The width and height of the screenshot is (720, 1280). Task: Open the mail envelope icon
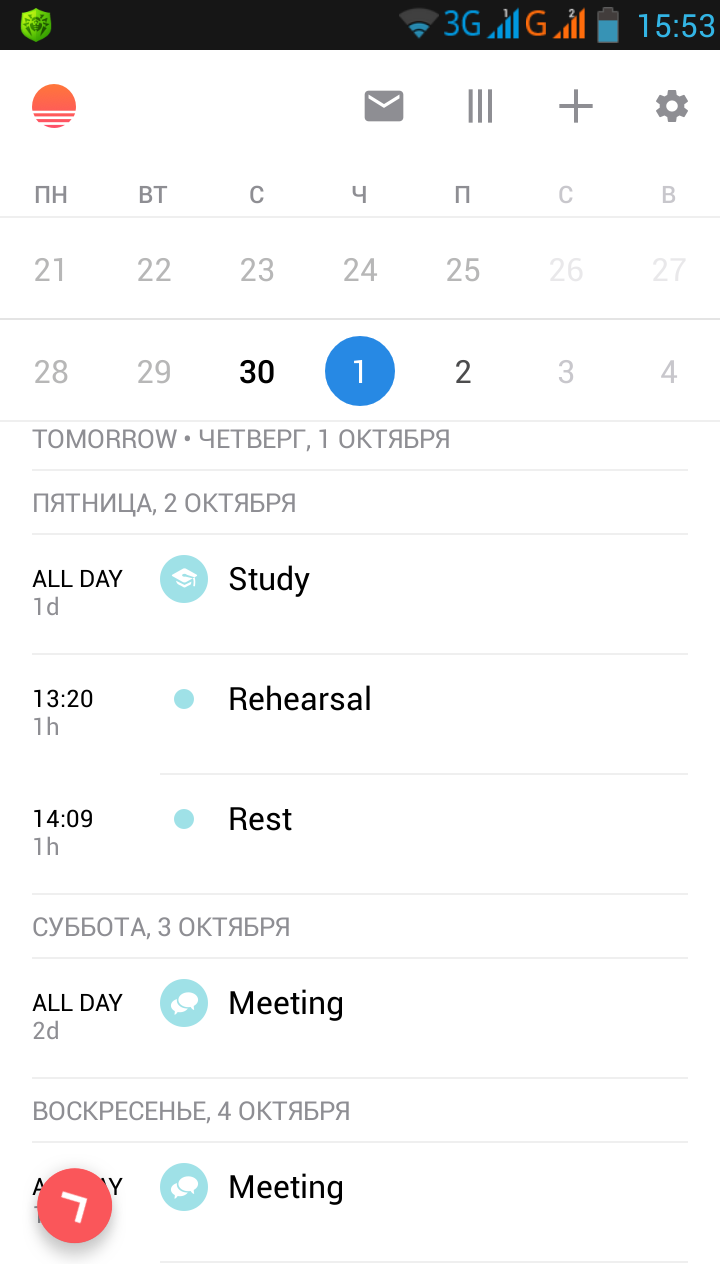pyautogui.click(x=384, y=106)
